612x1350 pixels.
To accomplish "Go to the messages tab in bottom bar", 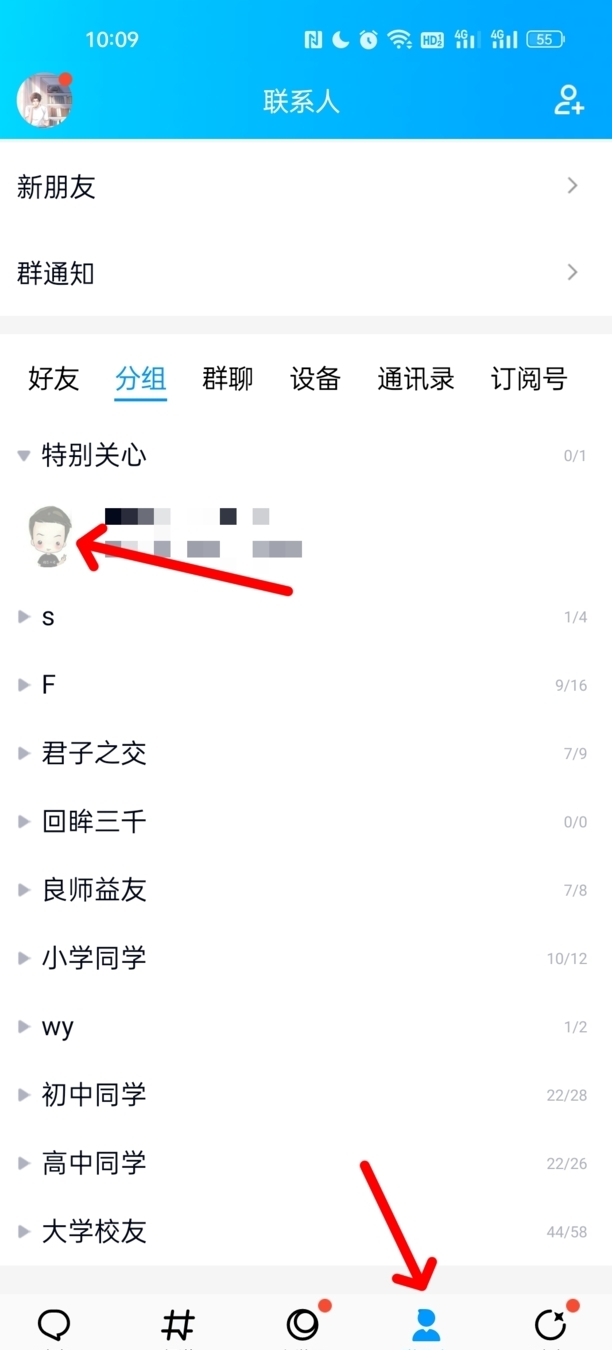I will point(54,1325).
